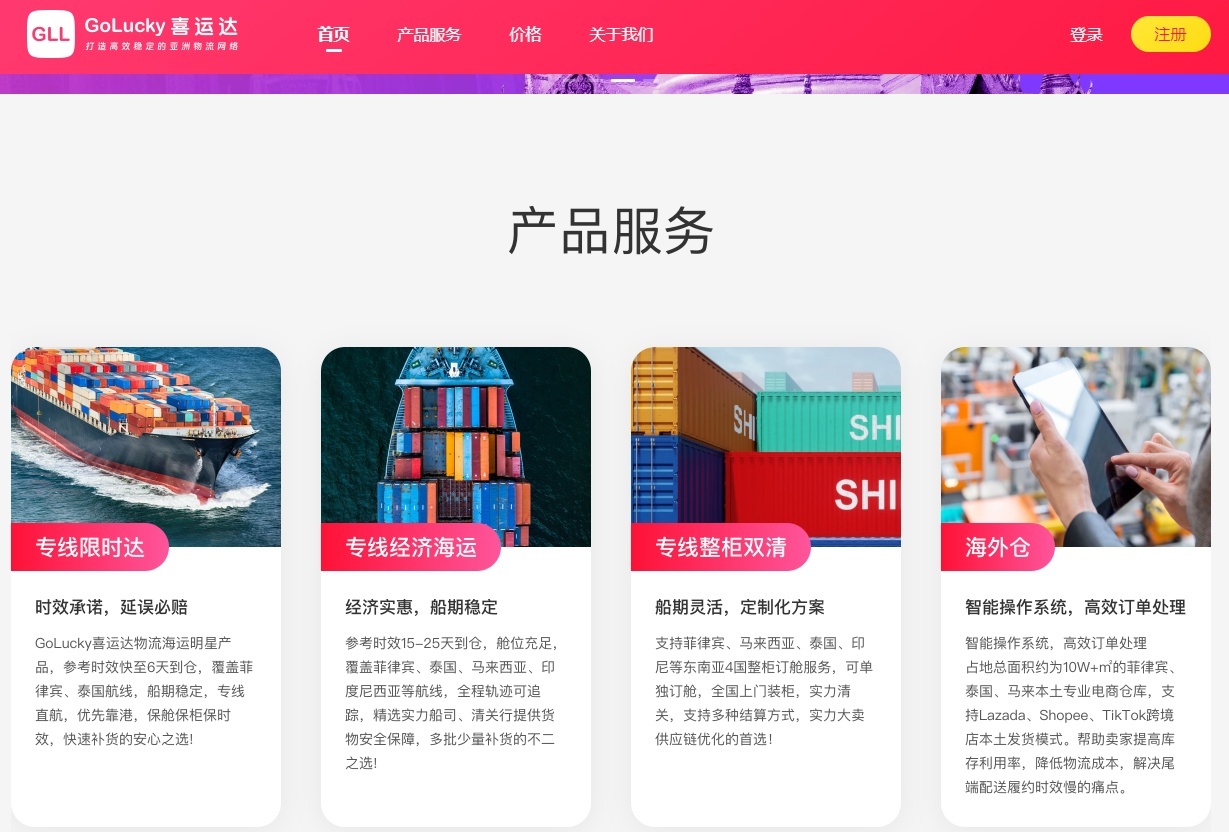Open the 关于我们 page
Viewport: 1229px width, 832px height.
[x=621, y=35]
